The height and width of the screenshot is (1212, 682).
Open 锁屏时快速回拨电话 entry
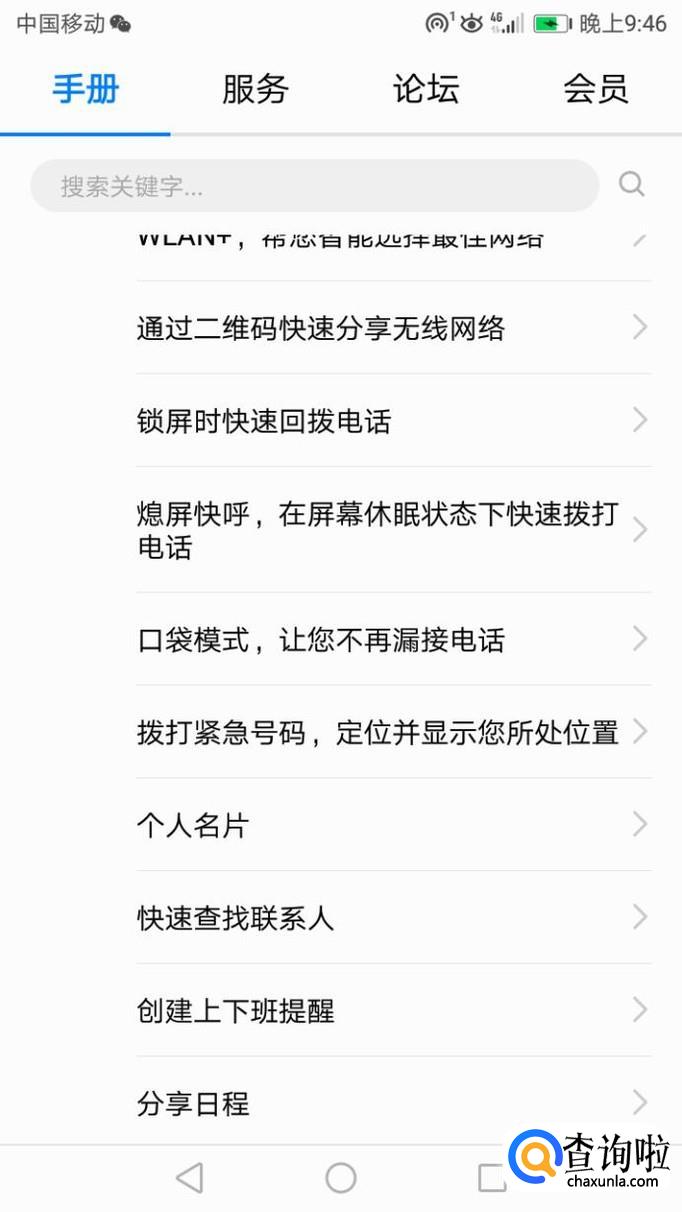(392, 421)
